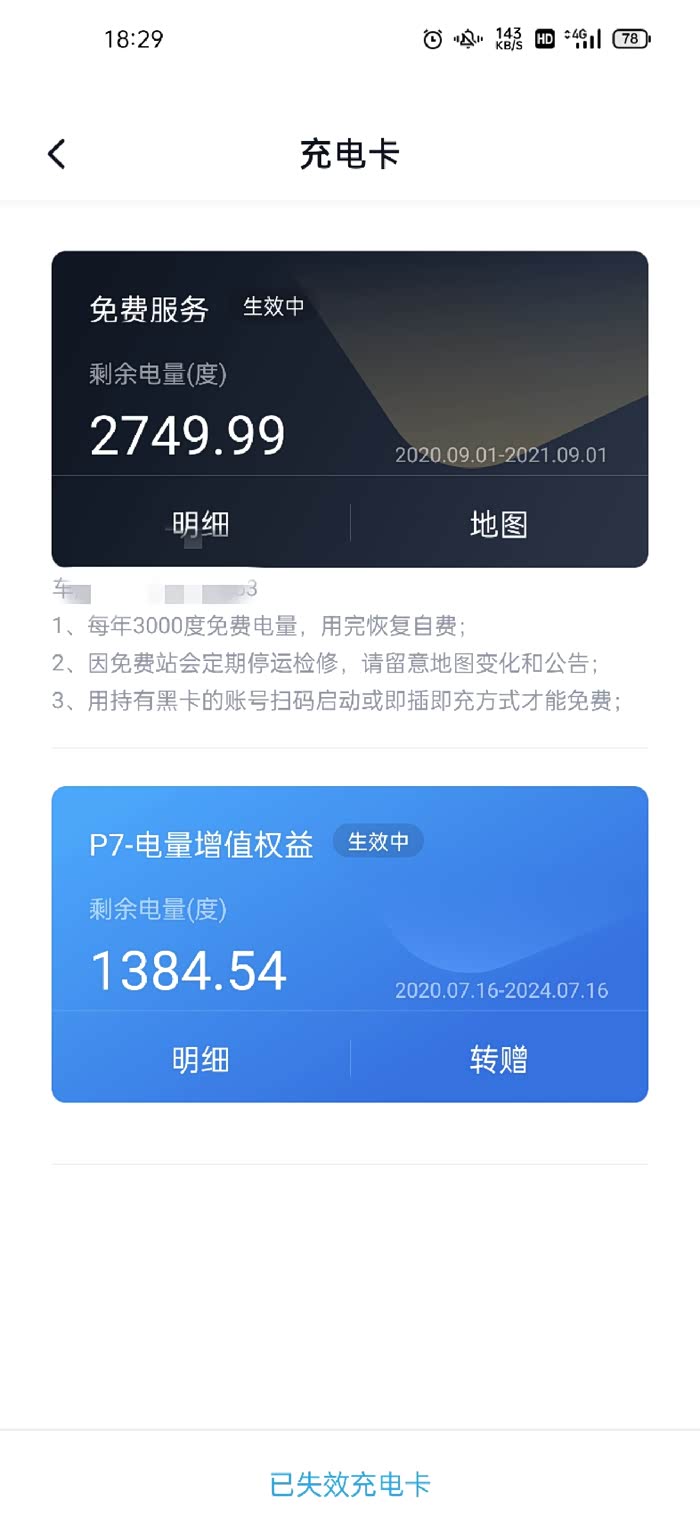Tap 转赠 on the P7-电量增值权益 card
700x1540 pixels.
click(x=498, y=1059)
